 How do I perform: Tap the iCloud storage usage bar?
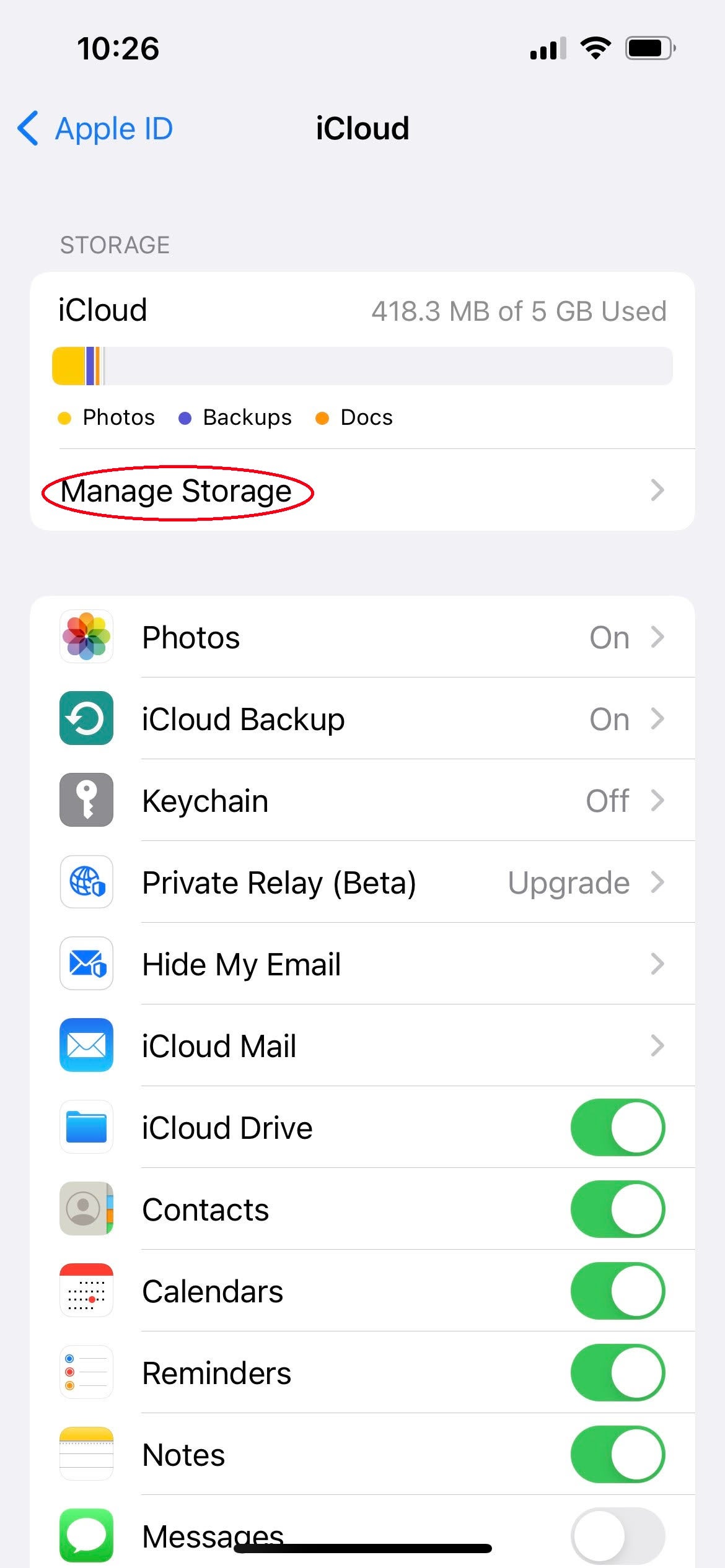click(362, 365)
